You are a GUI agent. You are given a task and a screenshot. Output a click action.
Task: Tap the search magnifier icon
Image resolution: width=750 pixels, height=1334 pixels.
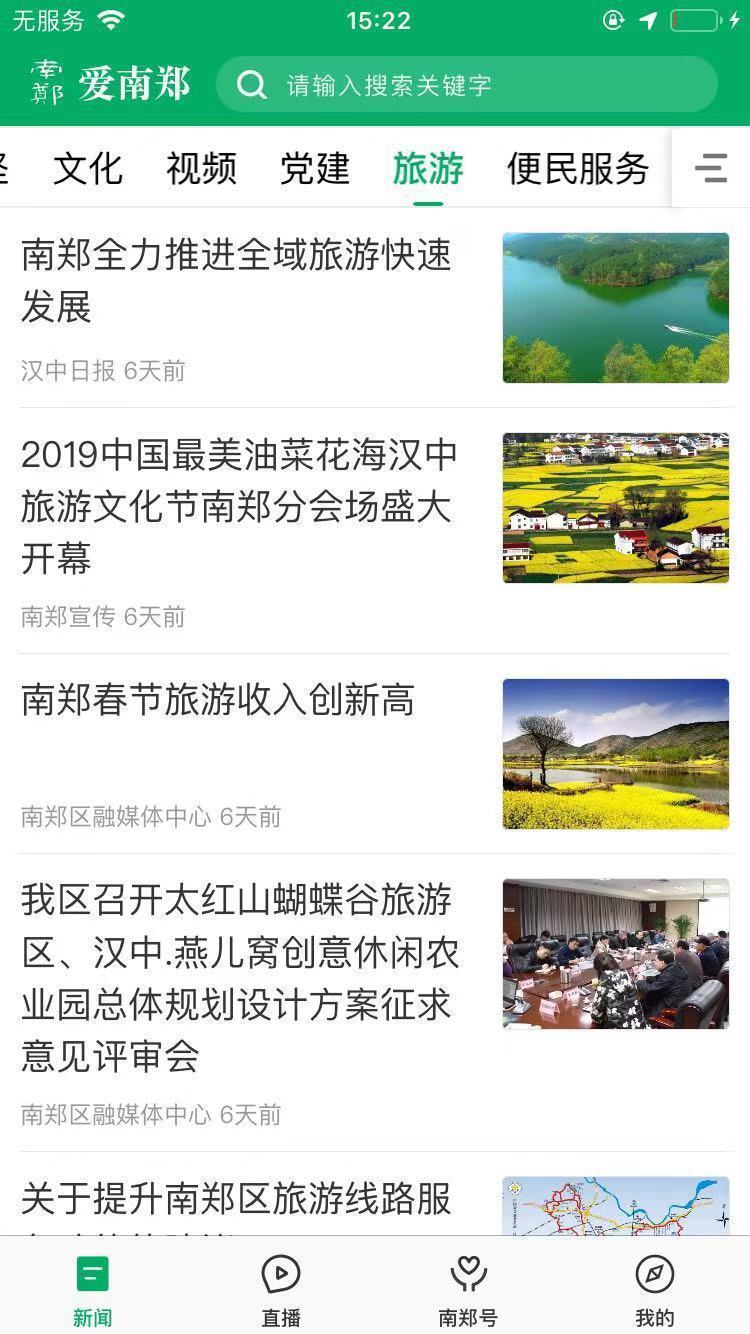point(248,86)
